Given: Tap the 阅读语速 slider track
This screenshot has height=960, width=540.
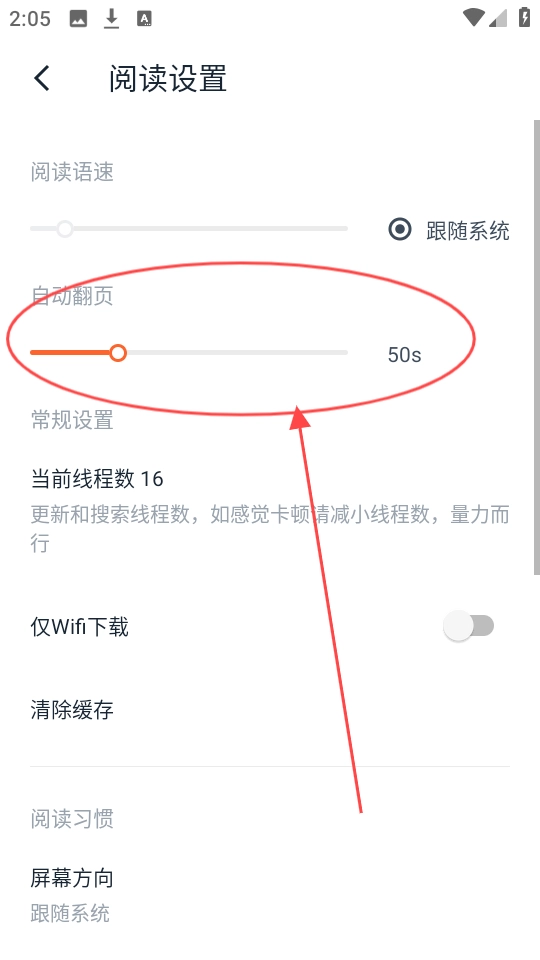Looking at the screenshot, I should [x=189, y=229].
